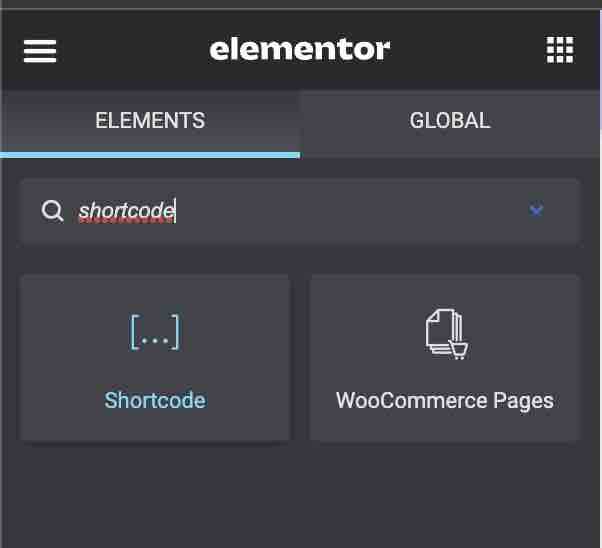This screenshot has width=602, height=548.
Task: Open the widgets grid icon
Action: [559, 50]
